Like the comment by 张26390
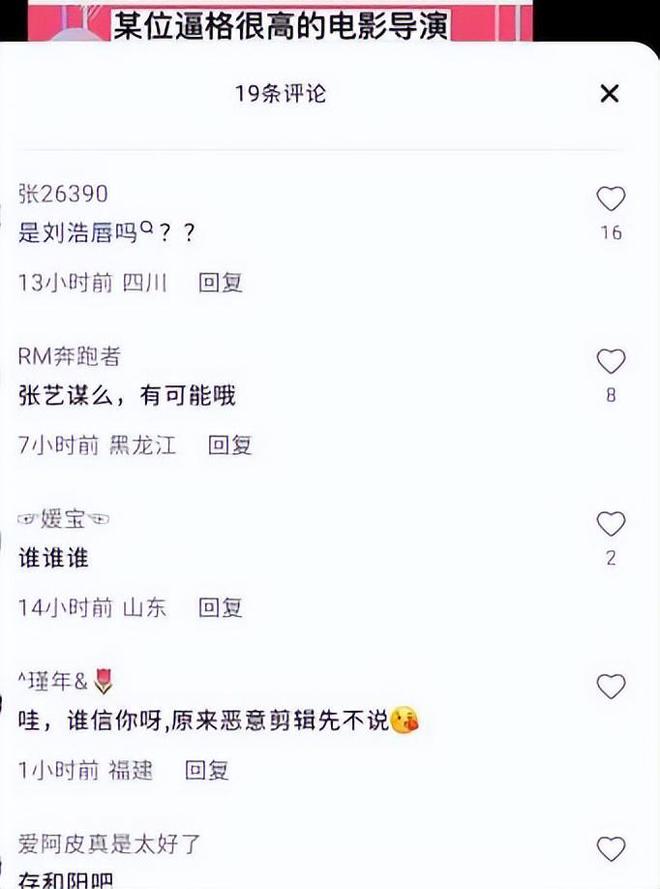Image resolution: width=660 pixels, height=889 pixels. (610, 200)
